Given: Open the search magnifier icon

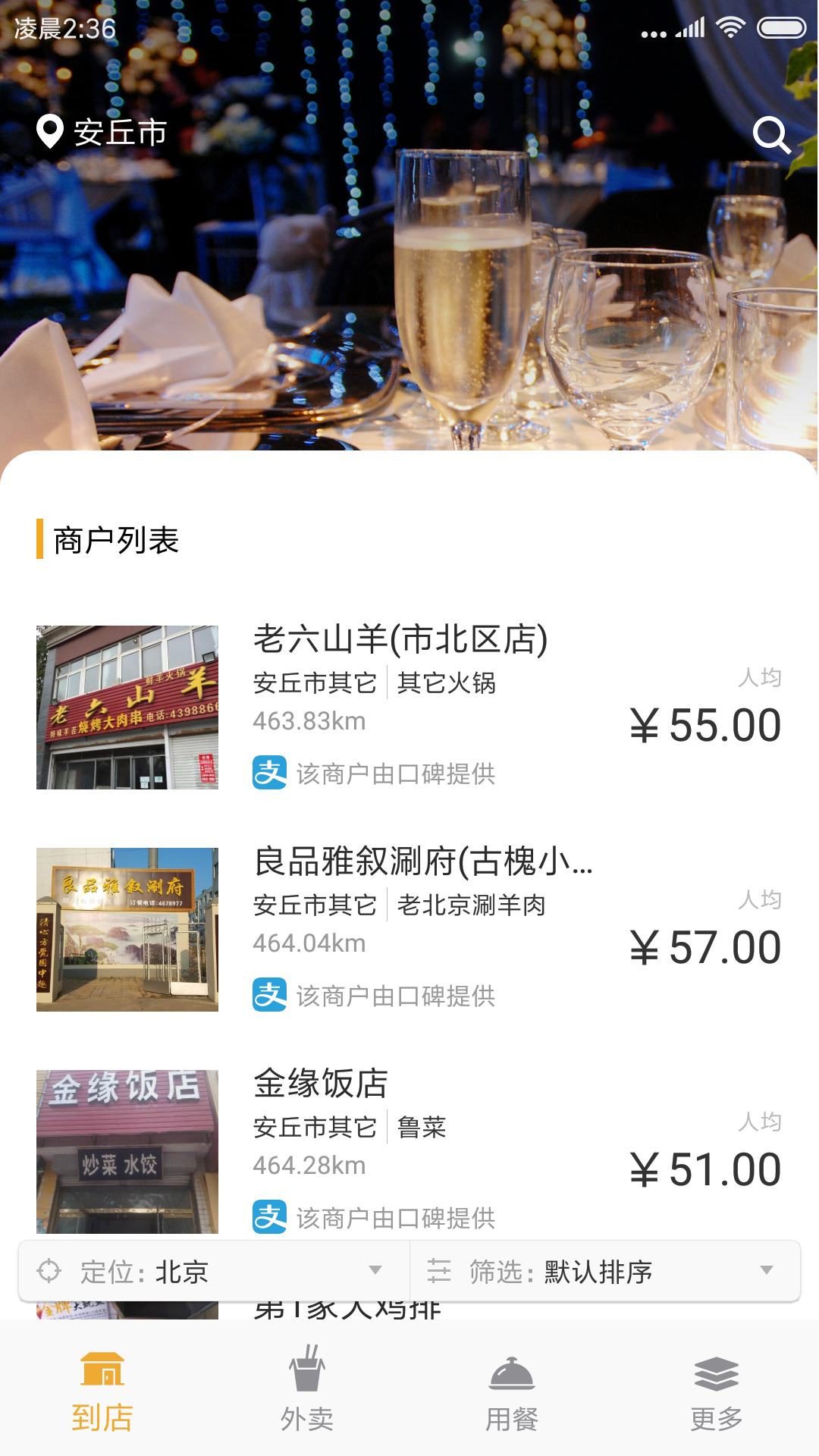Looking at the screenshot, I should coord(771,135).
